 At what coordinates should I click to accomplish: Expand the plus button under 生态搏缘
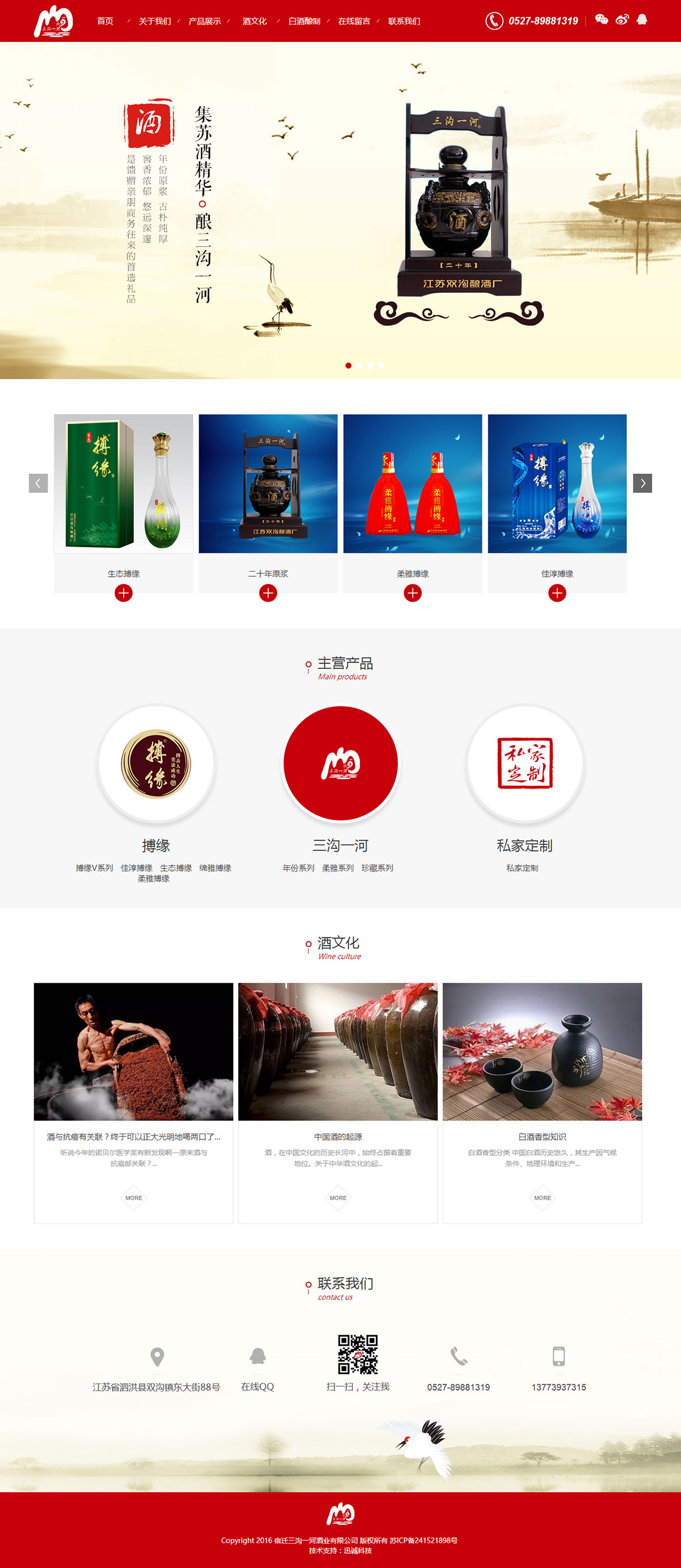pyautogui.click(x=124, y=593)
